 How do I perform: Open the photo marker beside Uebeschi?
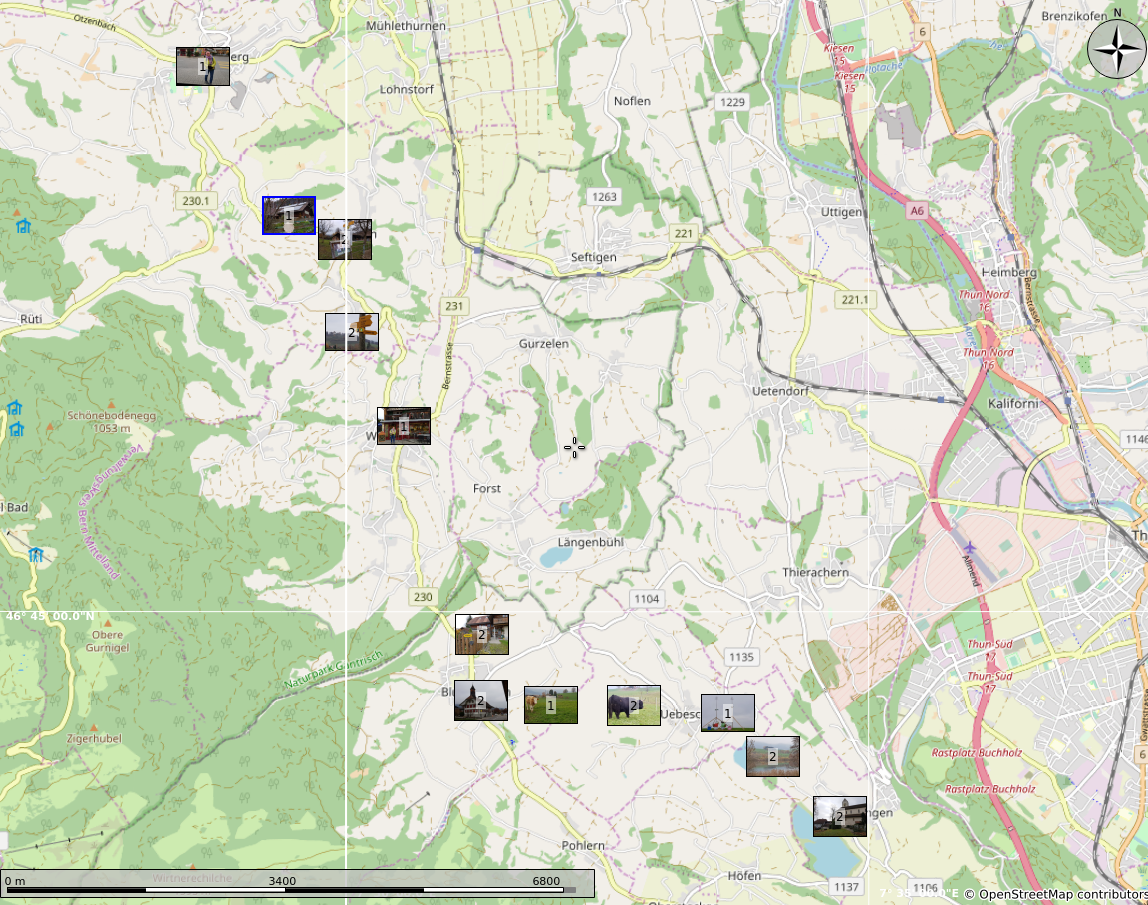coord(728,713)
